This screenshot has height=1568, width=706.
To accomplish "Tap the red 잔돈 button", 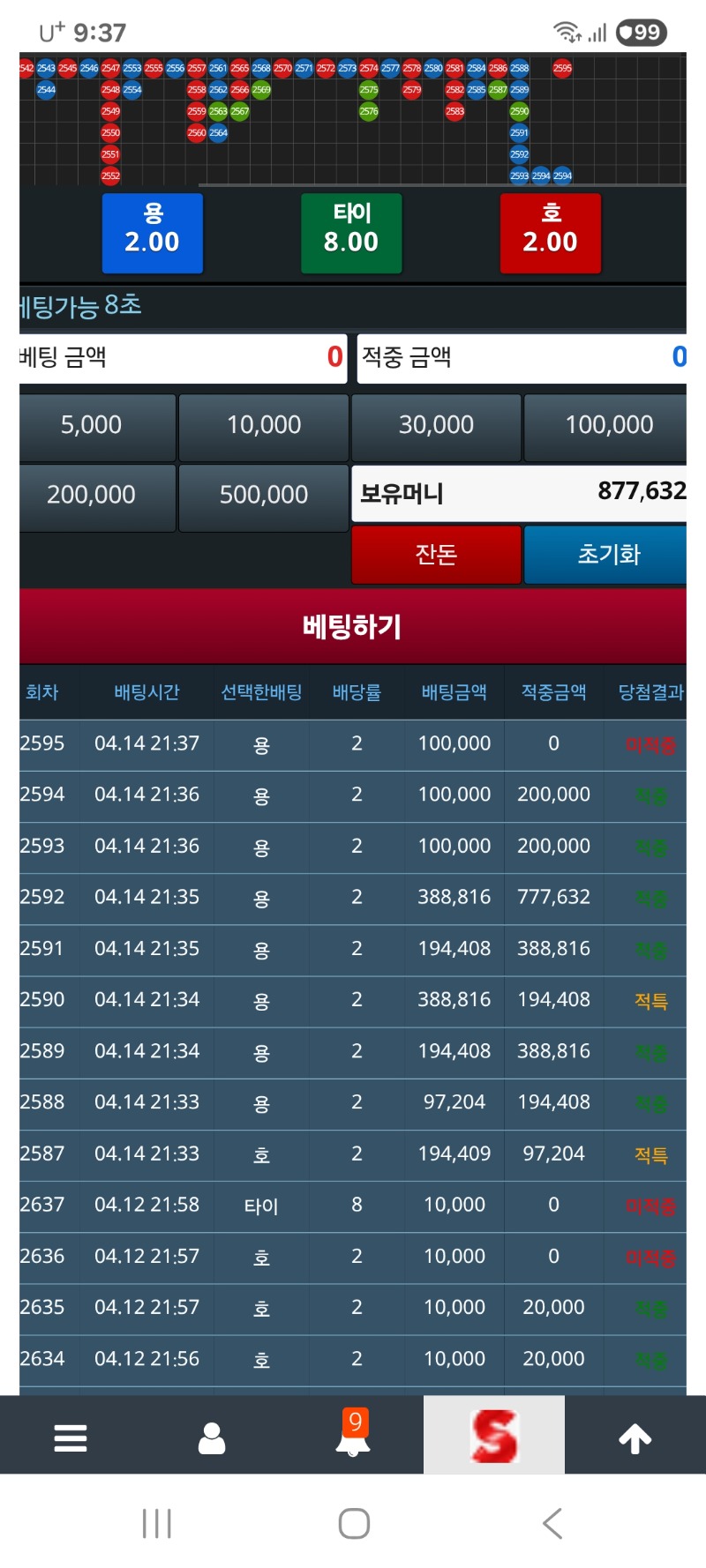I will click(436, 555).
